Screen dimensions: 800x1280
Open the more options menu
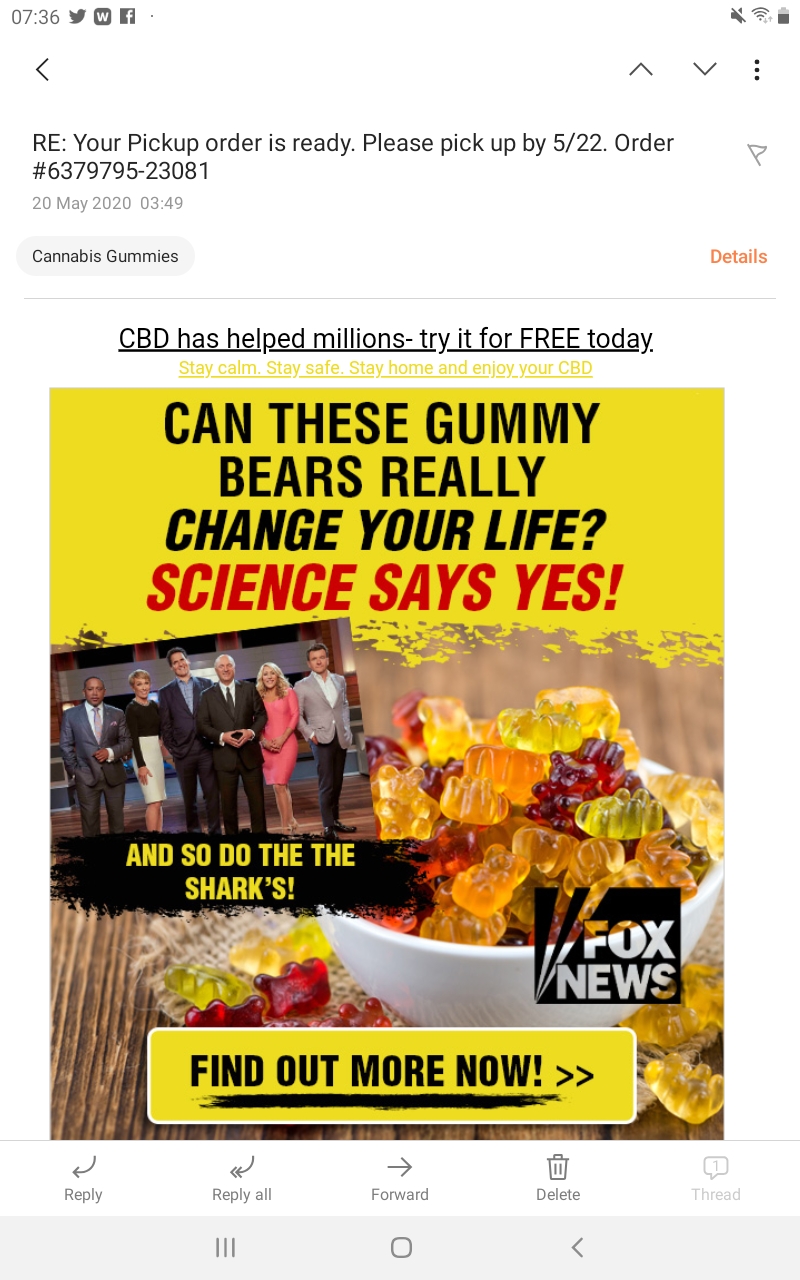click(757, 69)
